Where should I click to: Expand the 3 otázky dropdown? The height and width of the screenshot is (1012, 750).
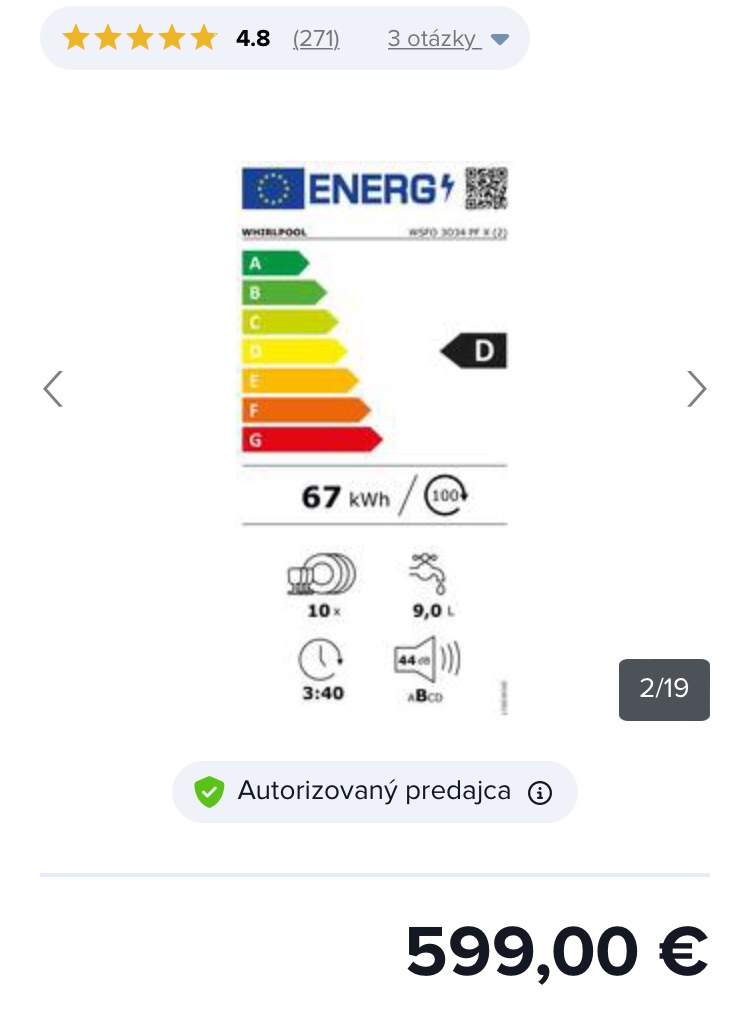pos(448,39)
